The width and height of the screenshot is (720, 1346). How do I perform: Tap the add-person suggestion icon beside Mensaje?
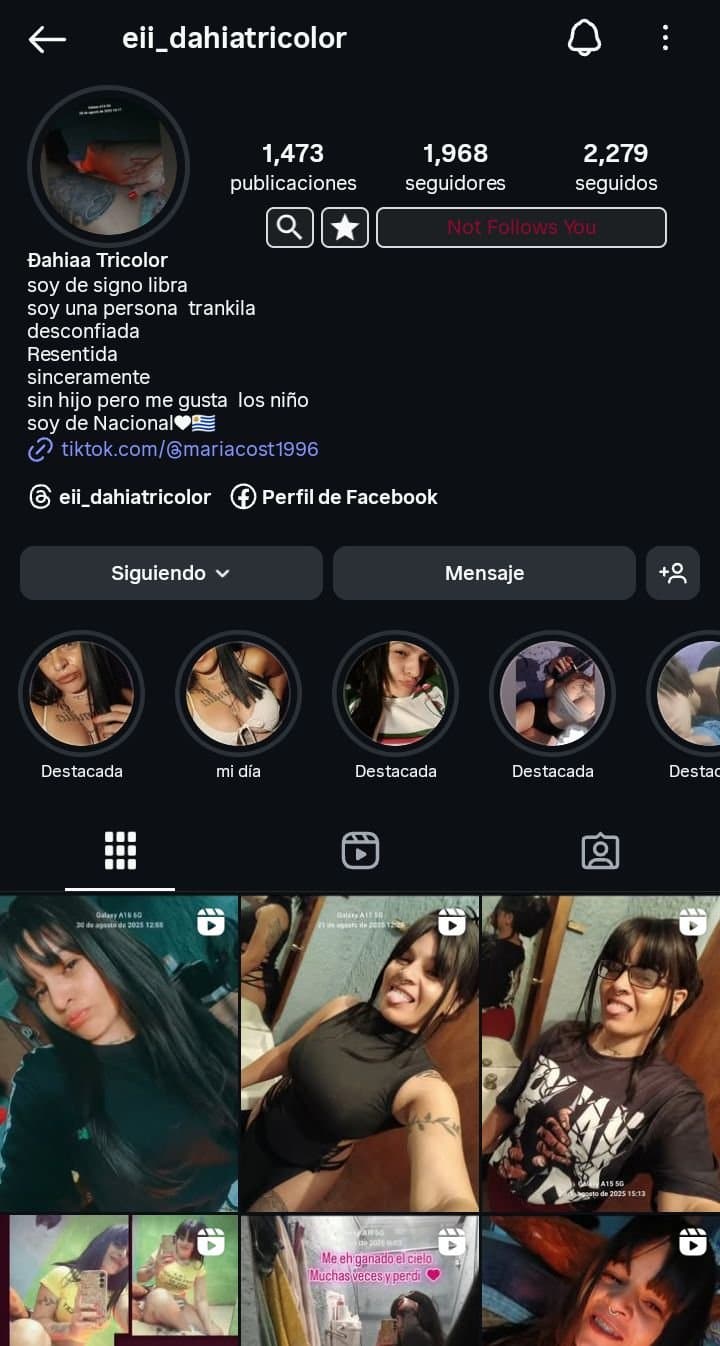[673, 573]
